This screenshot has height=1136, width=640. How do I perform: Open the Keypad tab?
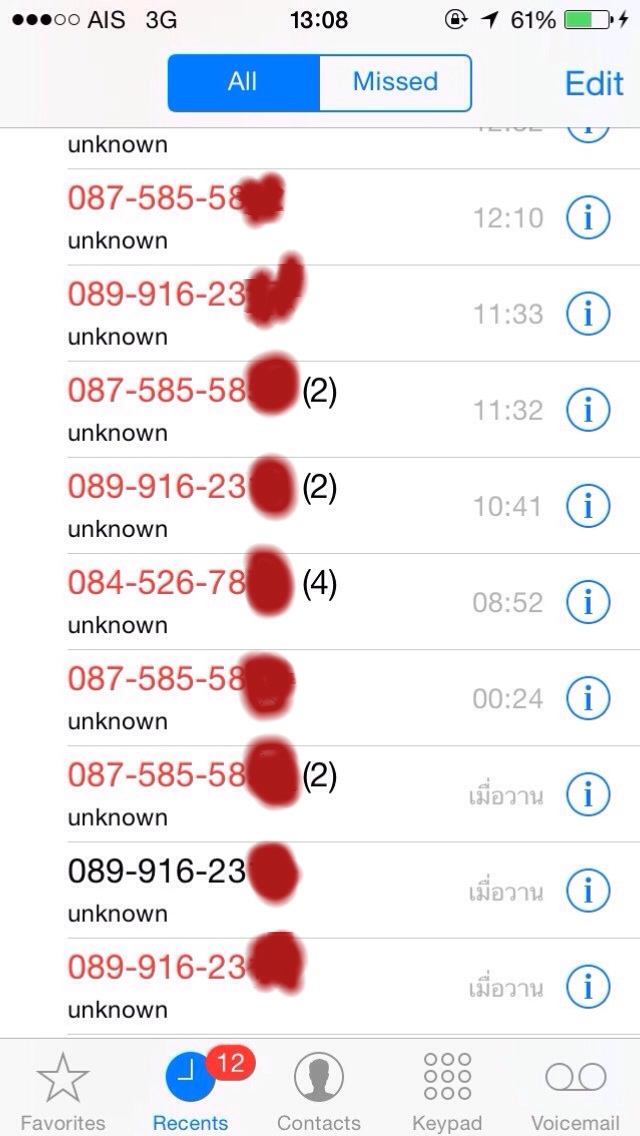(447, 1092)
